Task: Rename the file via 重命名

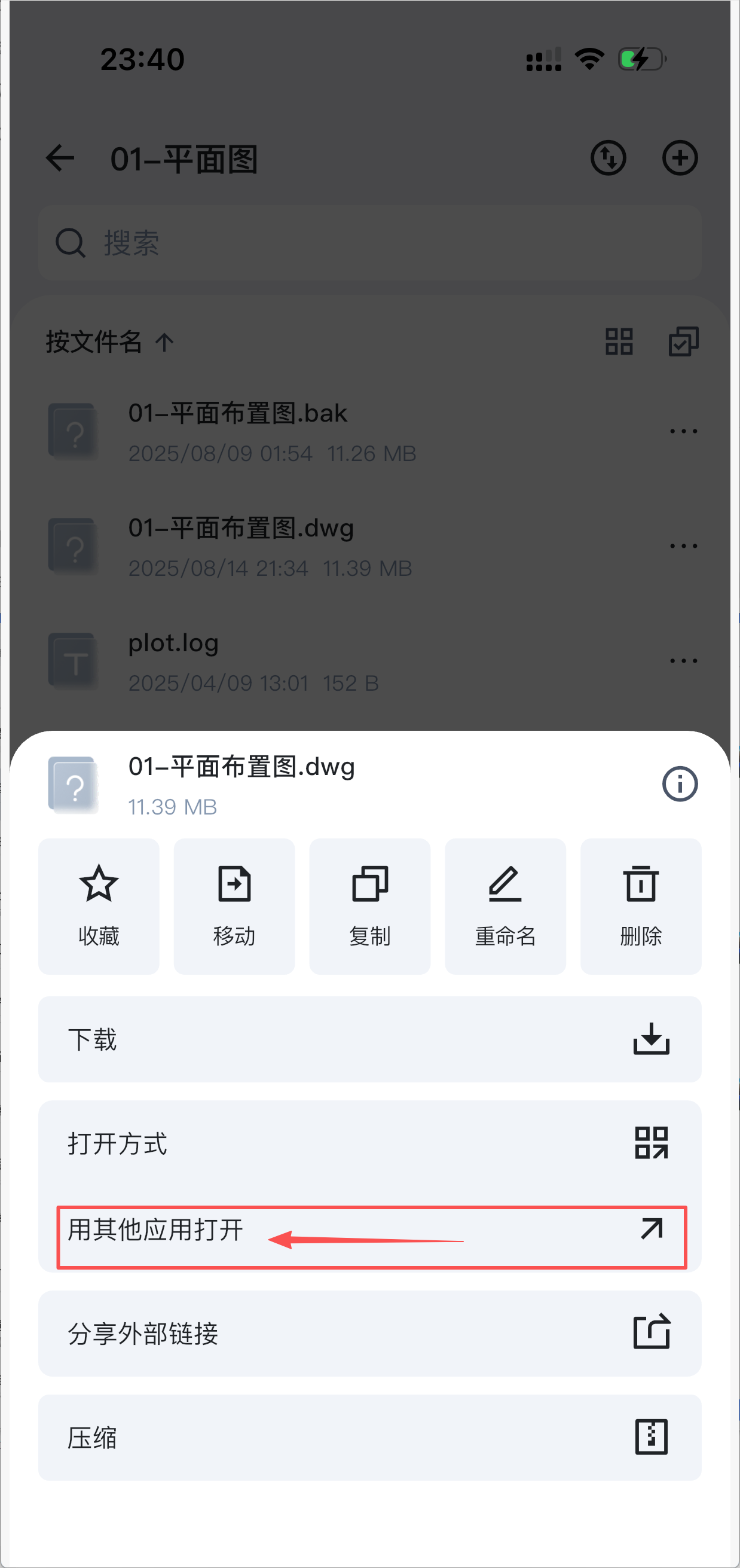Action: coord(505,906)
